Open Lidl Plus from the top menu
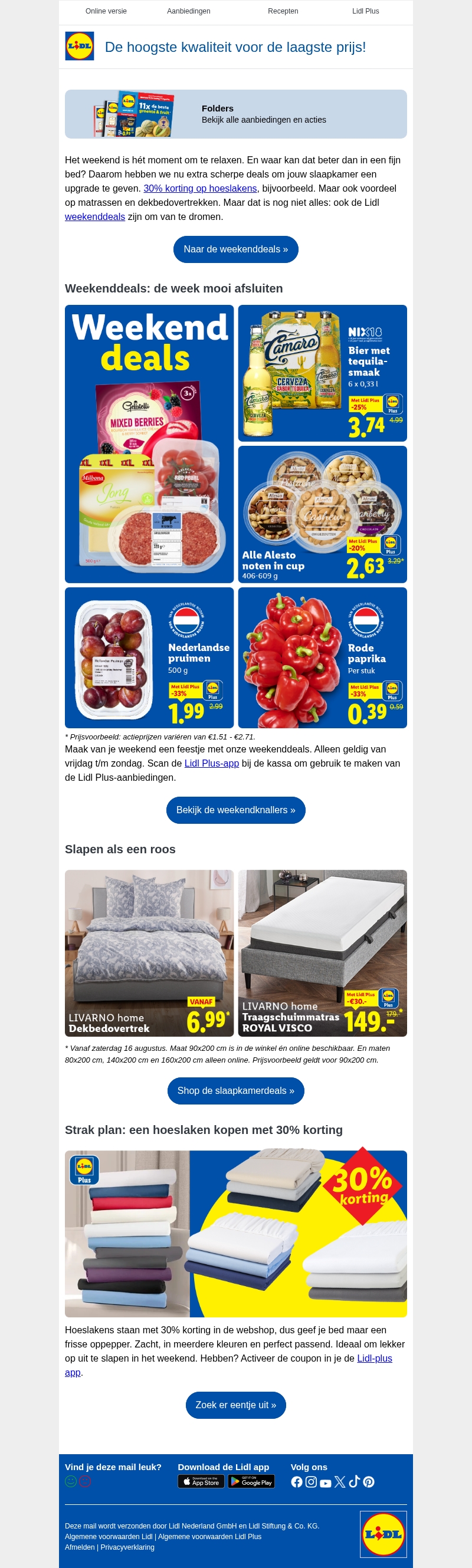Image resolution: width=472 pixels, height=1568 pixels. [365, 11]
